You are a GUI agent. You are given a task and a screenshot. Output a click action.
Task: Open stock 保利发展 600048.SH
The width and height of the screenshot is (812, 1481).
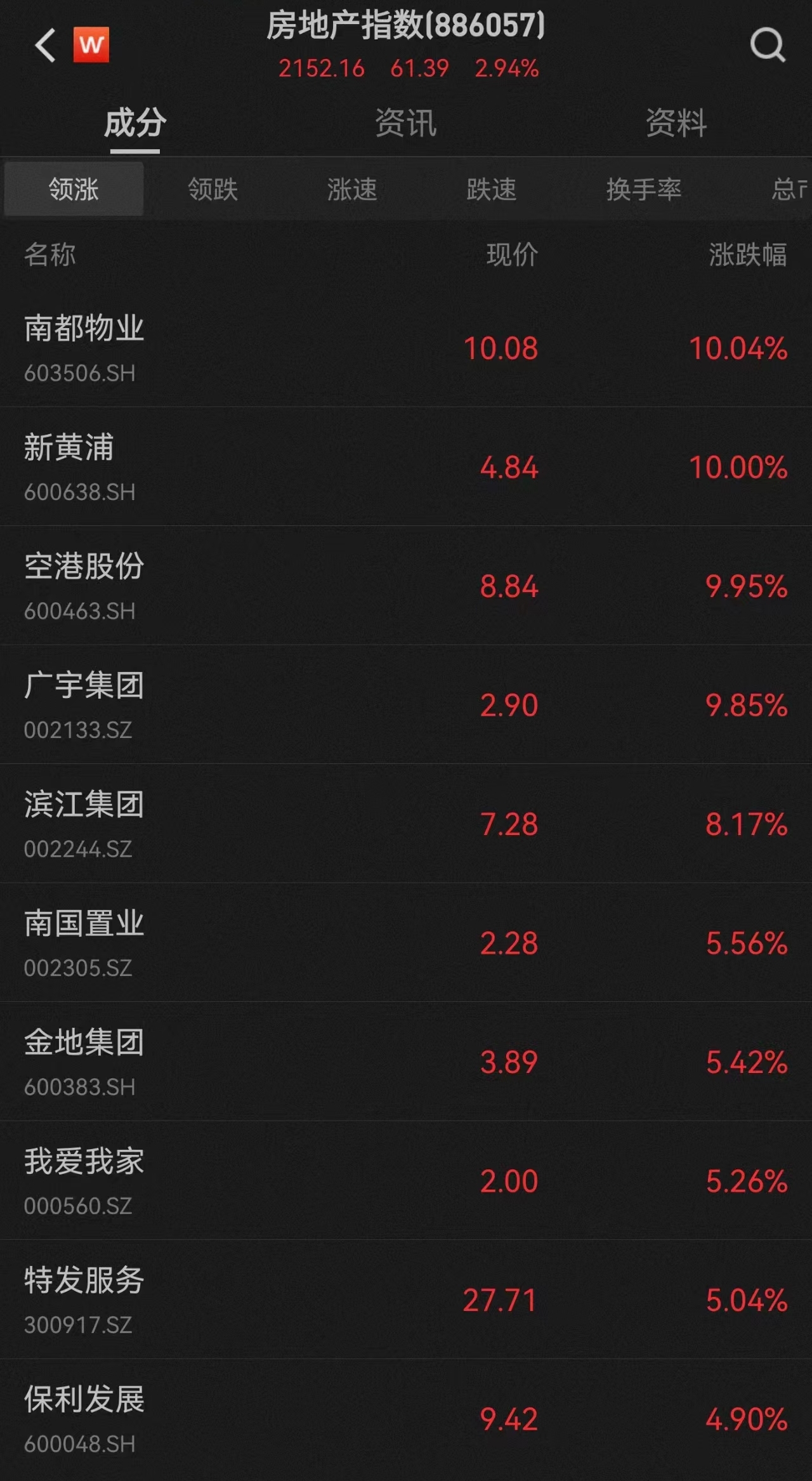[406, 1419]
